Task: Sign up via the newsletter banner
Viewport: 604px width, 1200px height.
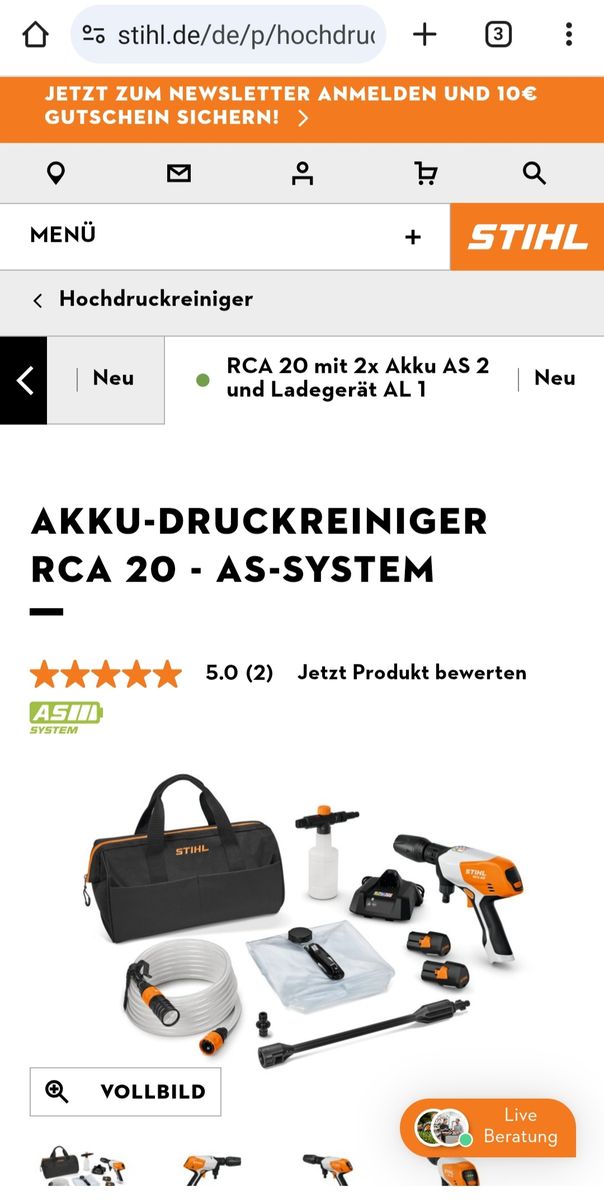Action: [x=290, y=106]
